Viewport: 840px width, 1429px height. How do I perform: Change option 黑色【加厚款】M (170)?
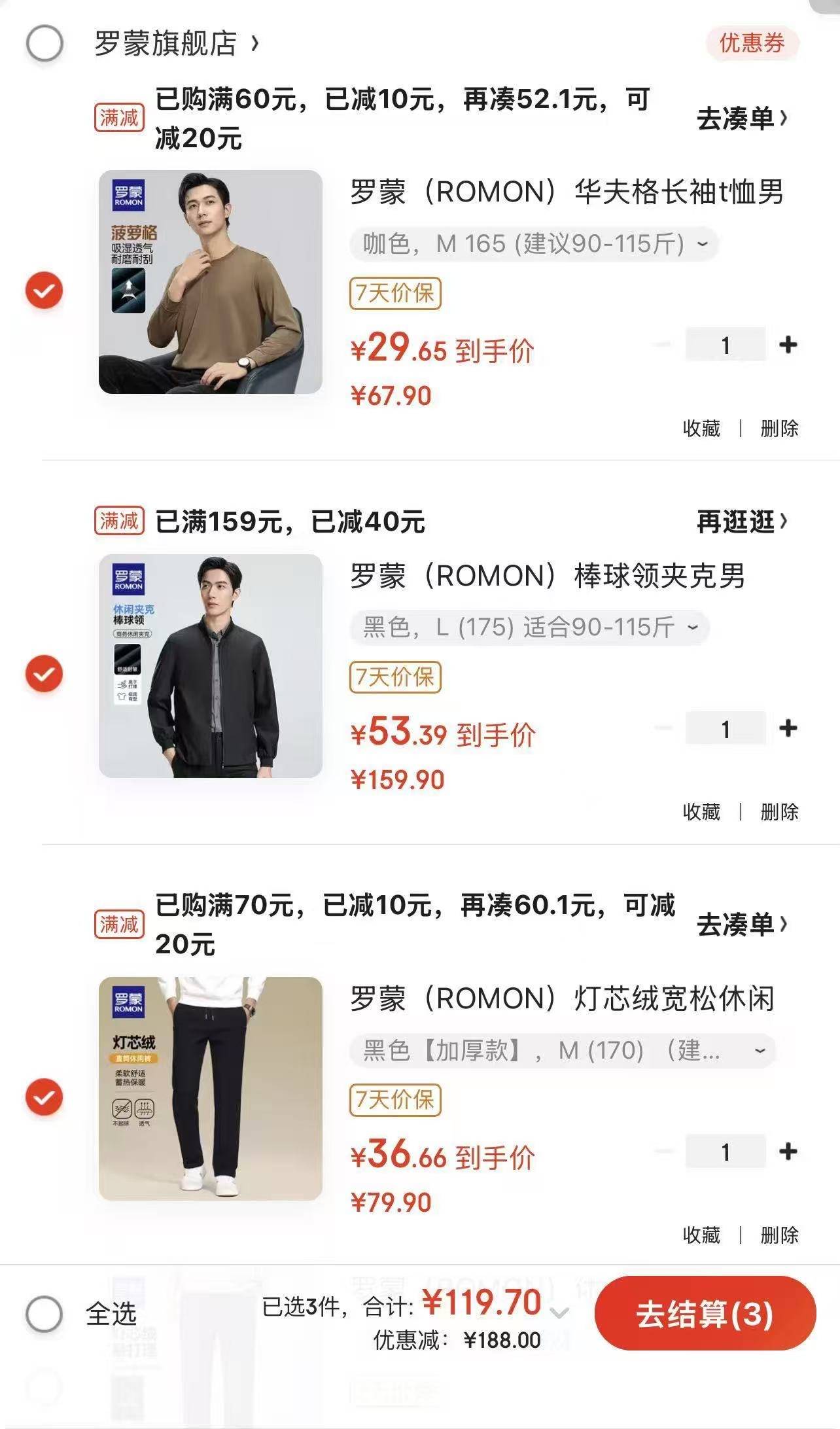click(561, 1051)
